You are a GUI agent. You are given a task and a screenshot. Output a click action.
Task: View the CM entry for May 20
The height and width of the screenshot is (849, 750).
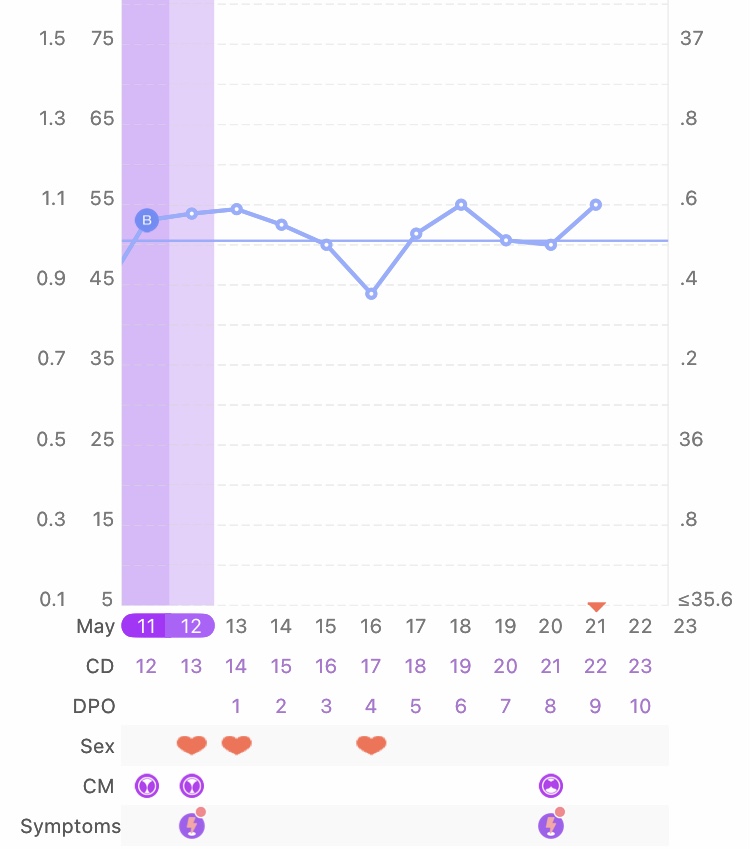click(550, 786)
